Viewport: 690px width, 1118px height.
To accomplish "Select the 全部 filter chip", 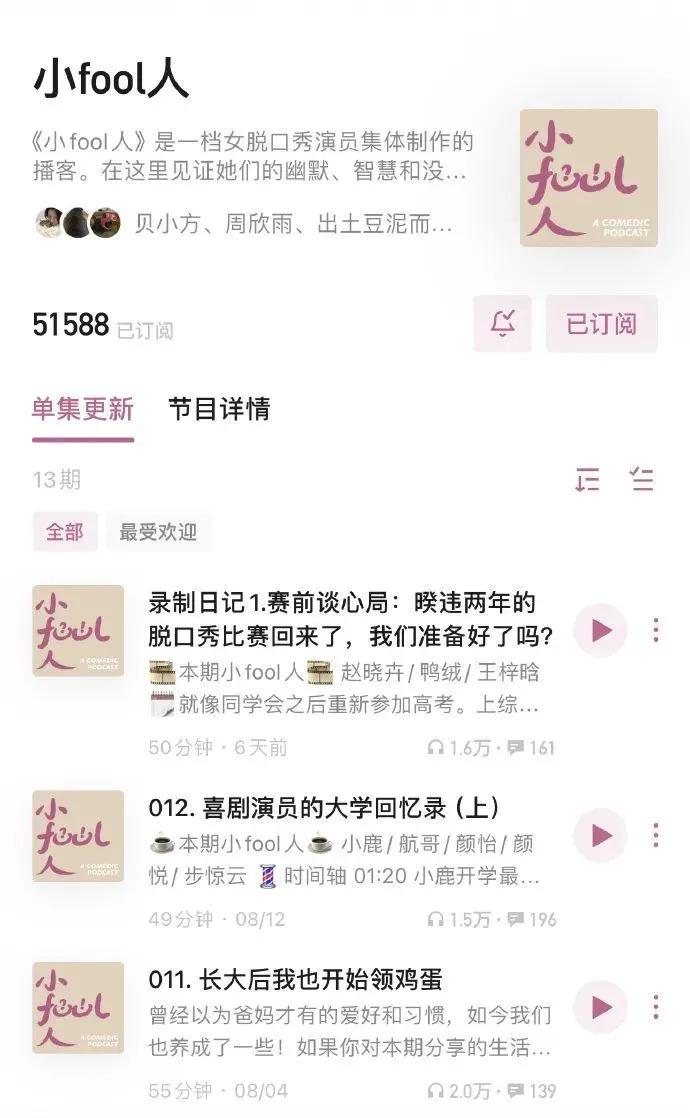I will tap(65, 532).
